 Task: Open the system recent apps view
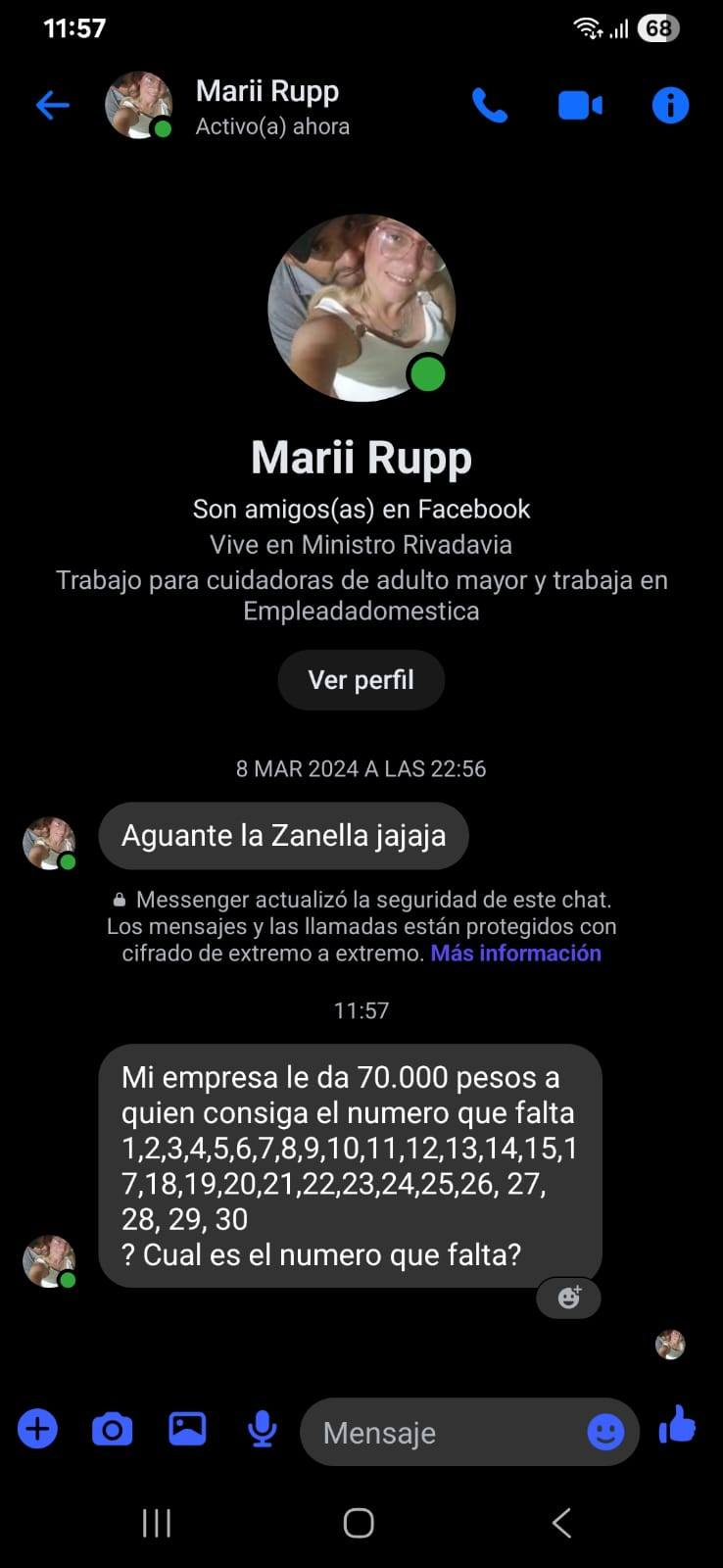(x=157, y=1523)
